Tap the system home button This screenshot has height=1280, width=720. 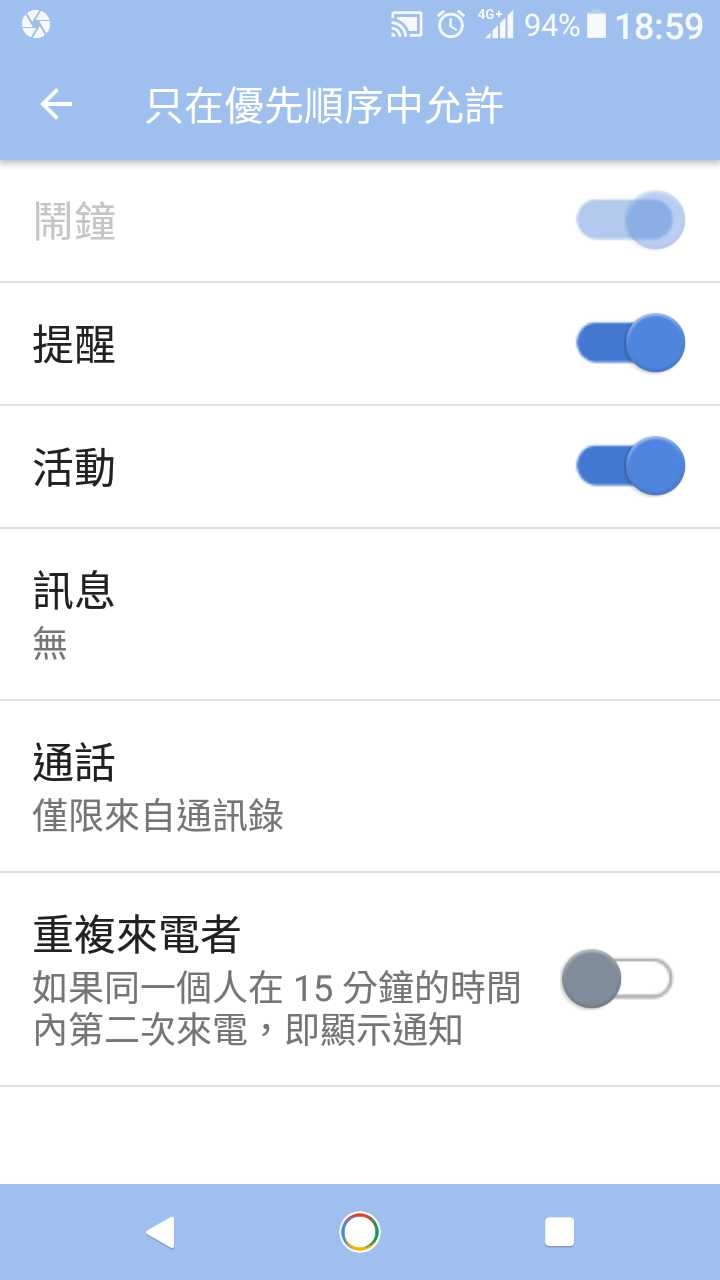(360, 1232)
